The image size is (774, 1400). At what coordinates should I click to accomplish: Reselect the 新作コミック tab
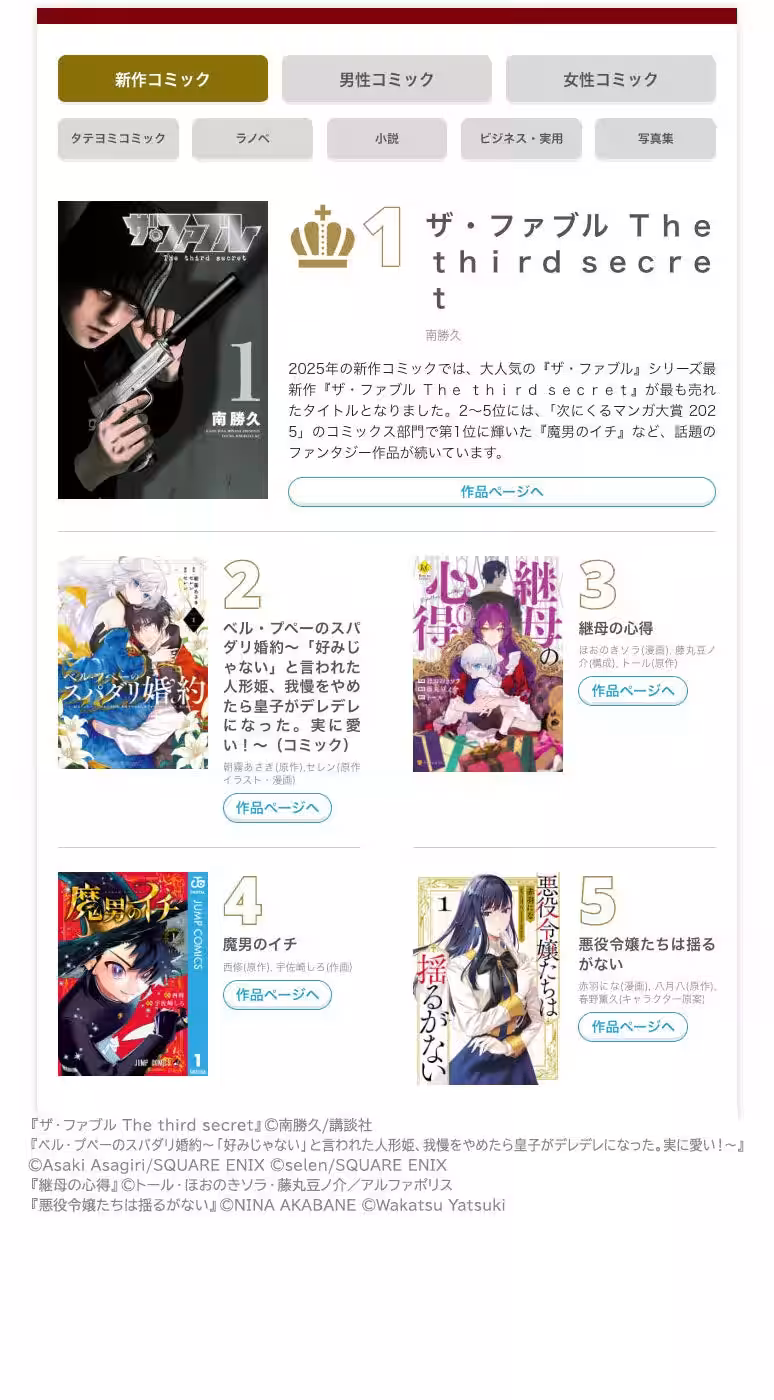[162, 78]
